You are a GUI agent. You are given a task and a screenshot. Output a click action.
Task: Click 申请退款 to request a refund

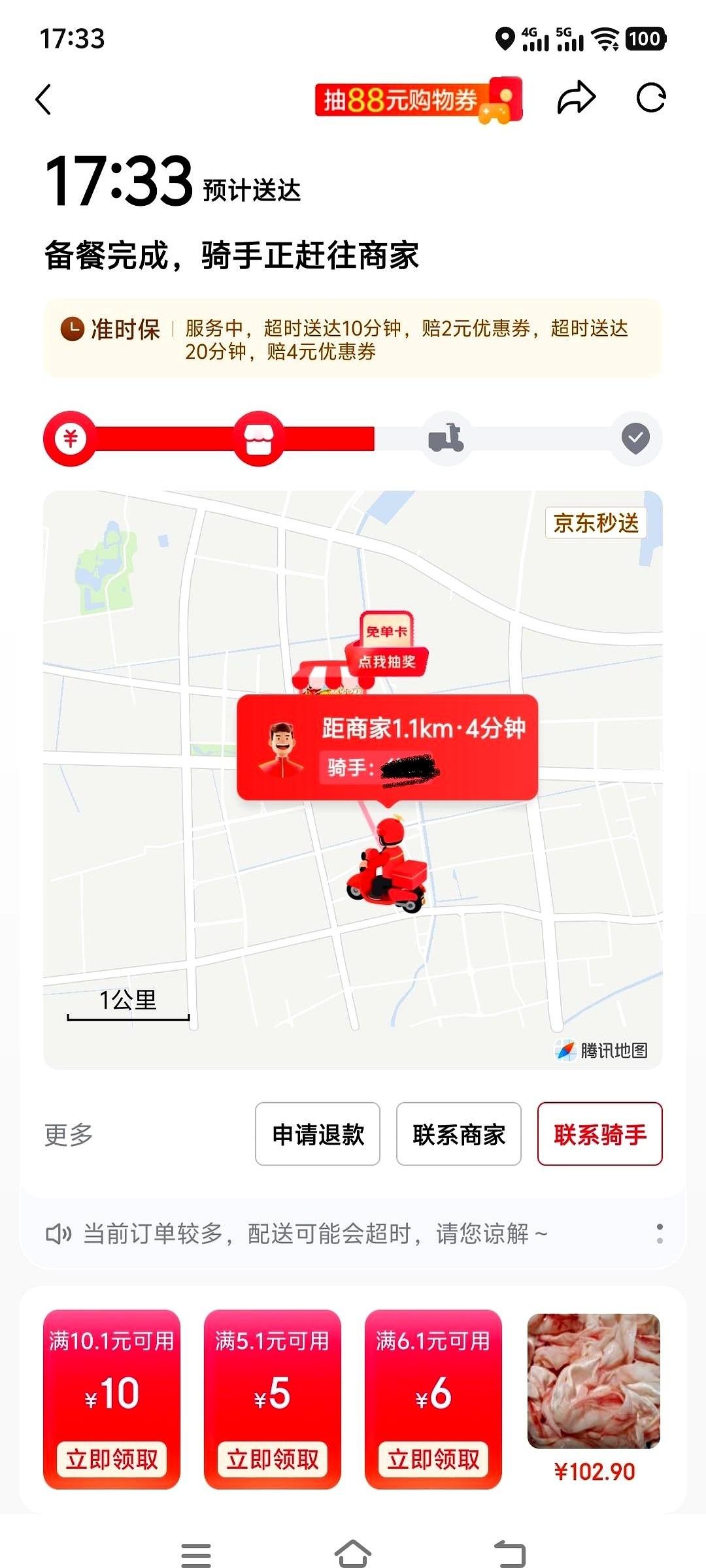pyautogui.click(x=318, y=1134)
